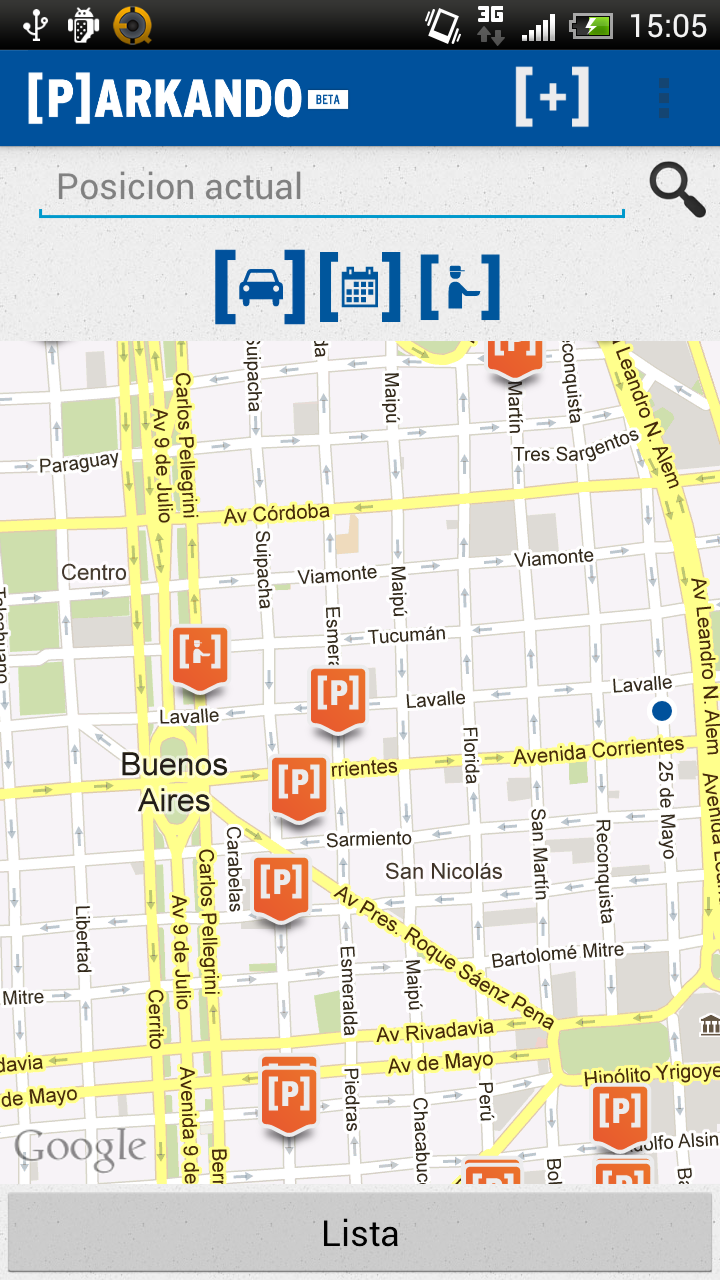Focus the Posicion actual search field
The height and width of the screenshot is (1280, 720).
click(x=331, y=187)
